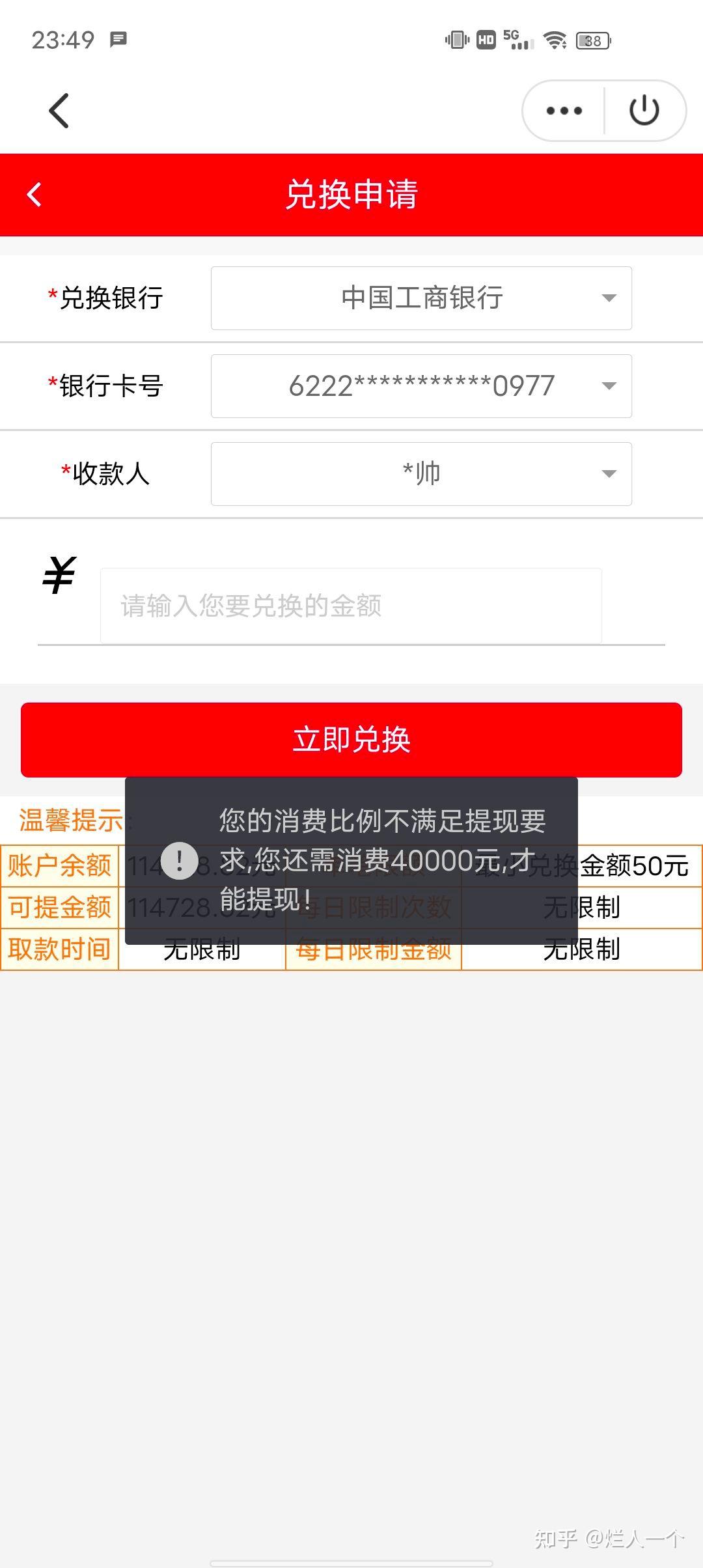Viewport: 703px width, 1568px height.
Task: Select the 收款人 dropdown
Action: pyautogui.click(x=421, y=474)
